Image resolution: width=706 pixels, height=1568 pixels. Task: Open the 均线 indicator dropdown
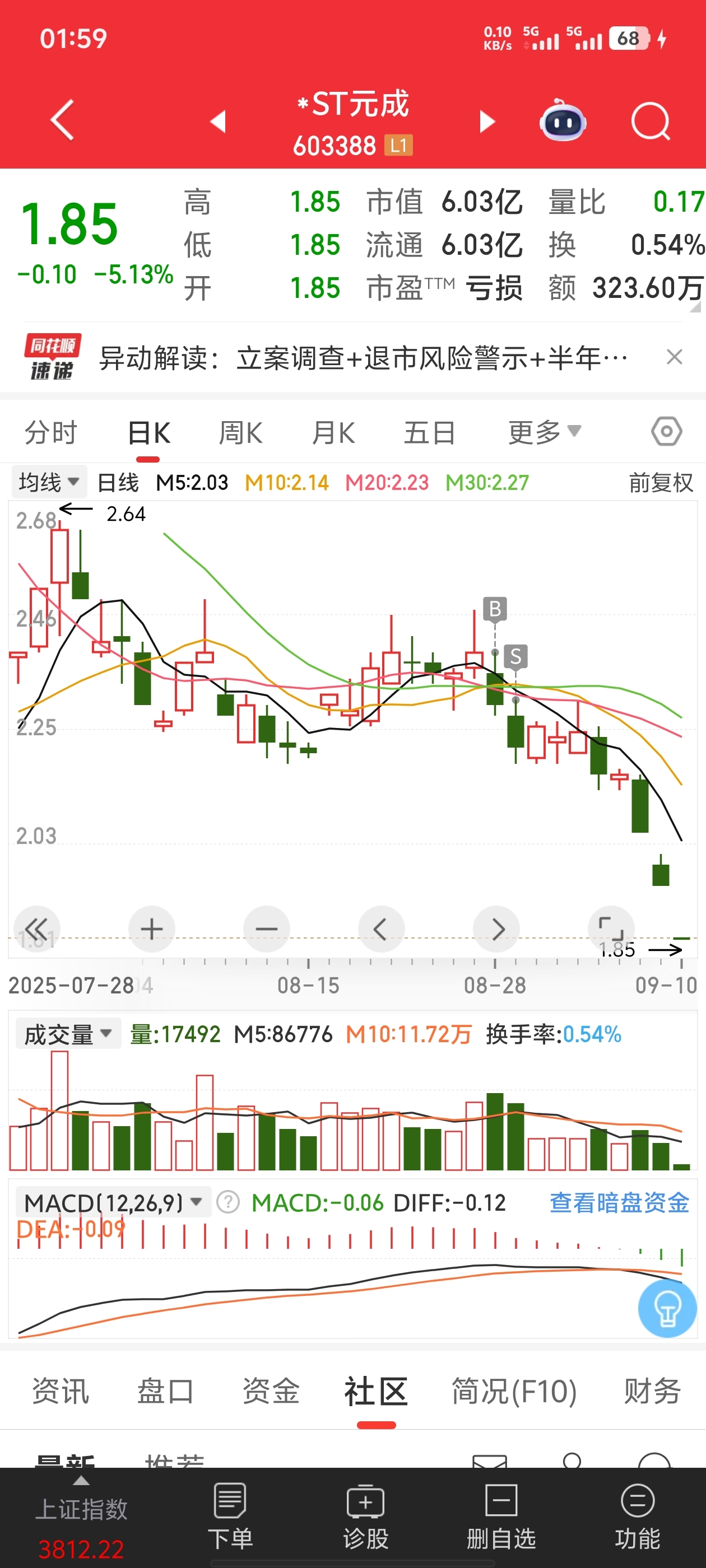coord(49,482)
